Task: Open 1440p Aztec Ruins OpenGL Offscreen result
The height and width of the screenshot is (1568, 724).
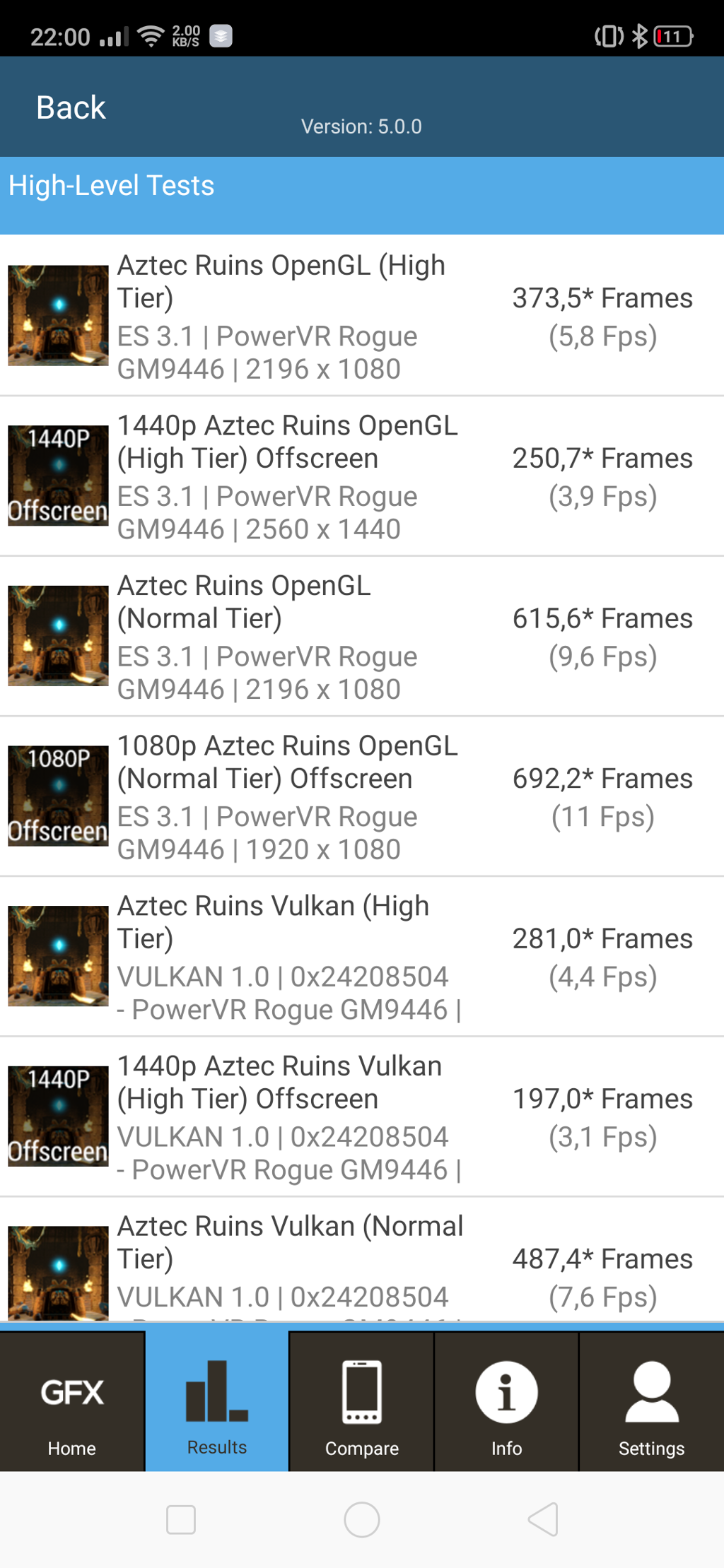Action: coord(362,476)
